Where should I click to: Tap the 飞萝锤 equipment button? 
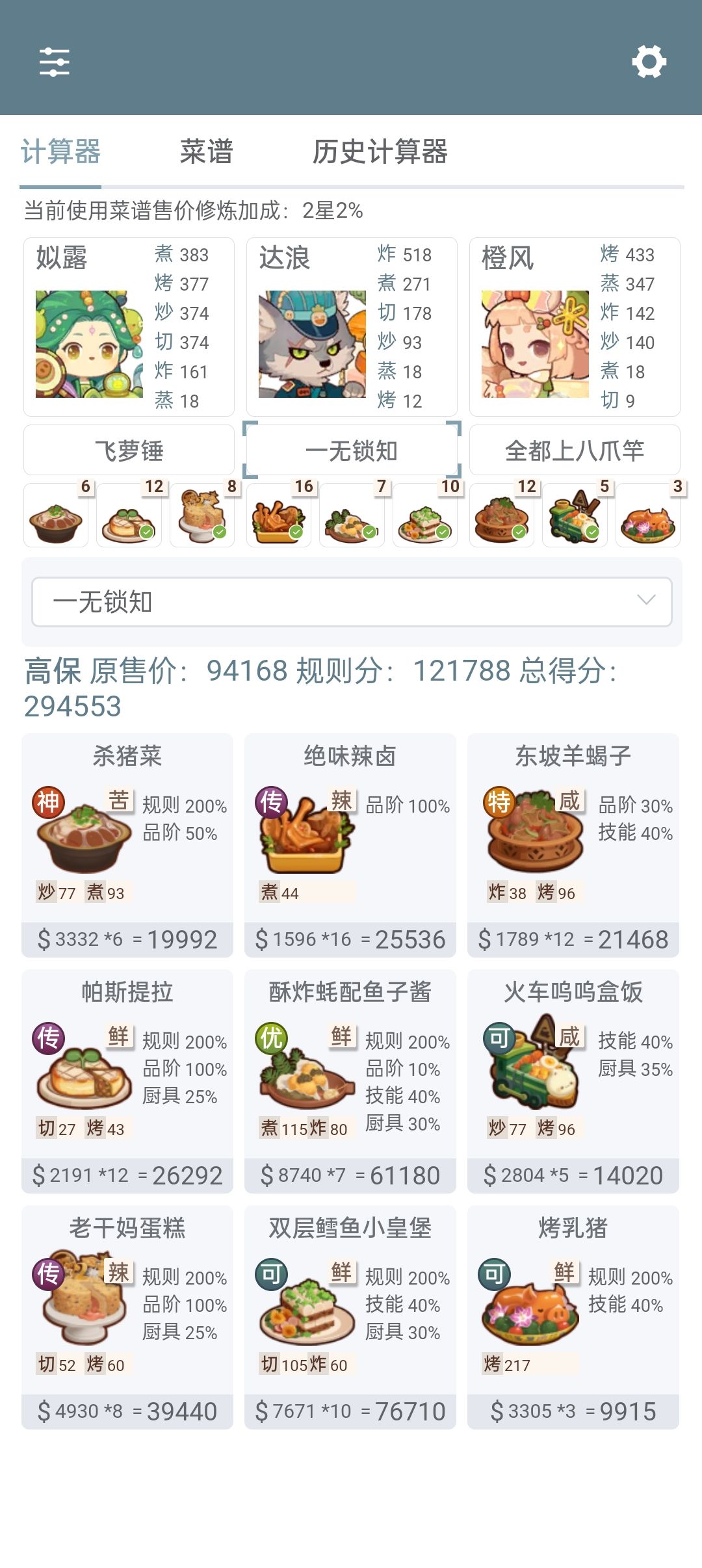pos(129,450)
